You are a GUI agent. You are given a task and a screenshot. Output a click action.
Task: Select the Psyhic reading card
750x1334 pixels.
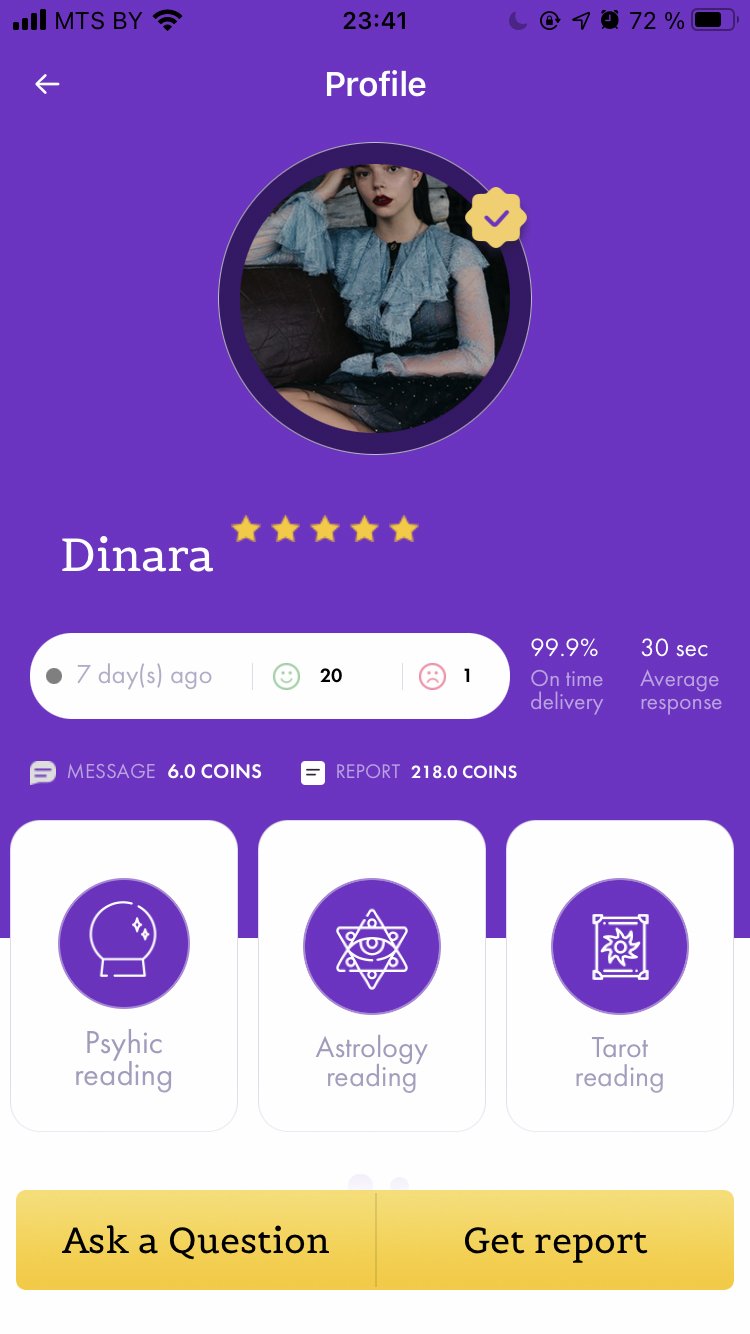tap(124, 975)
